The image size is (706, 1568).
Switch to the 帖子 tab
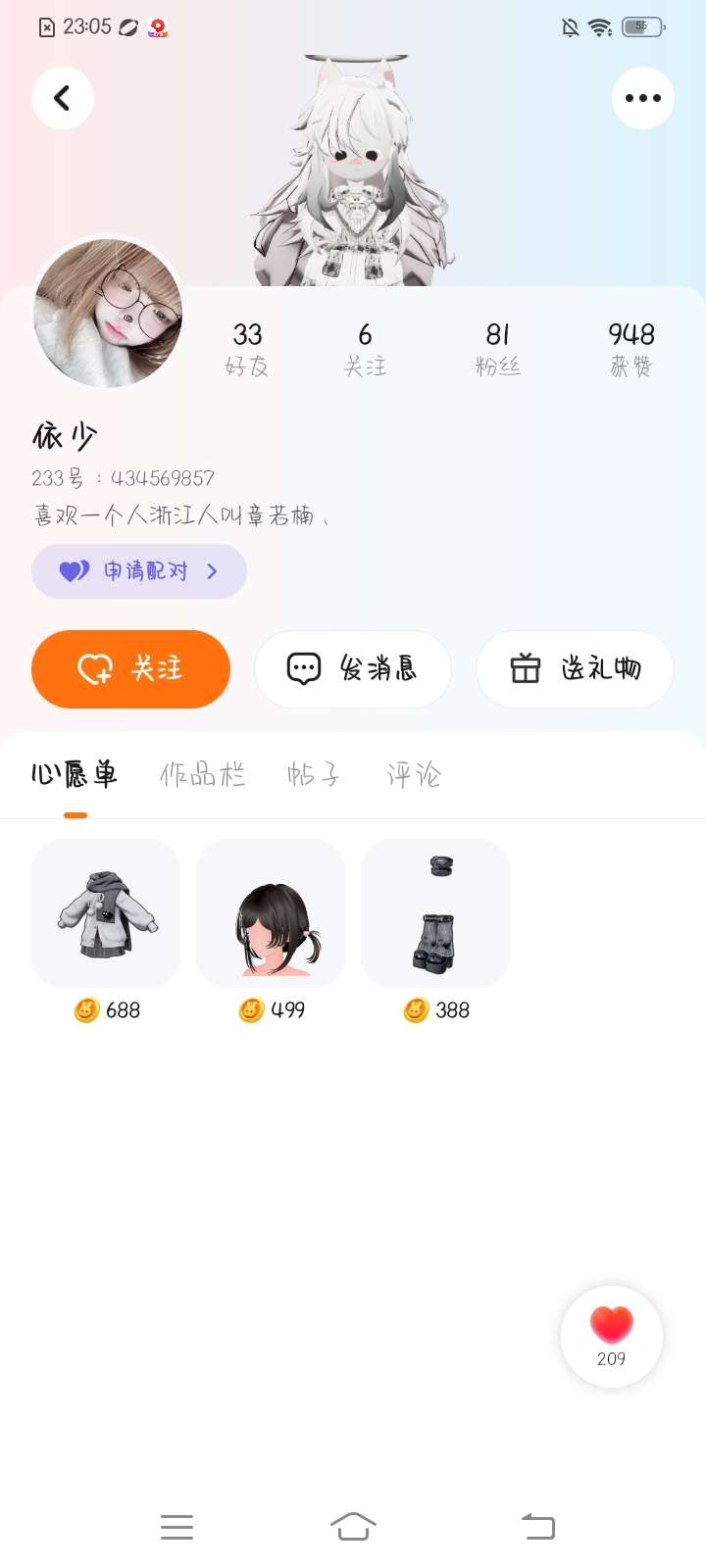(314, 775)
